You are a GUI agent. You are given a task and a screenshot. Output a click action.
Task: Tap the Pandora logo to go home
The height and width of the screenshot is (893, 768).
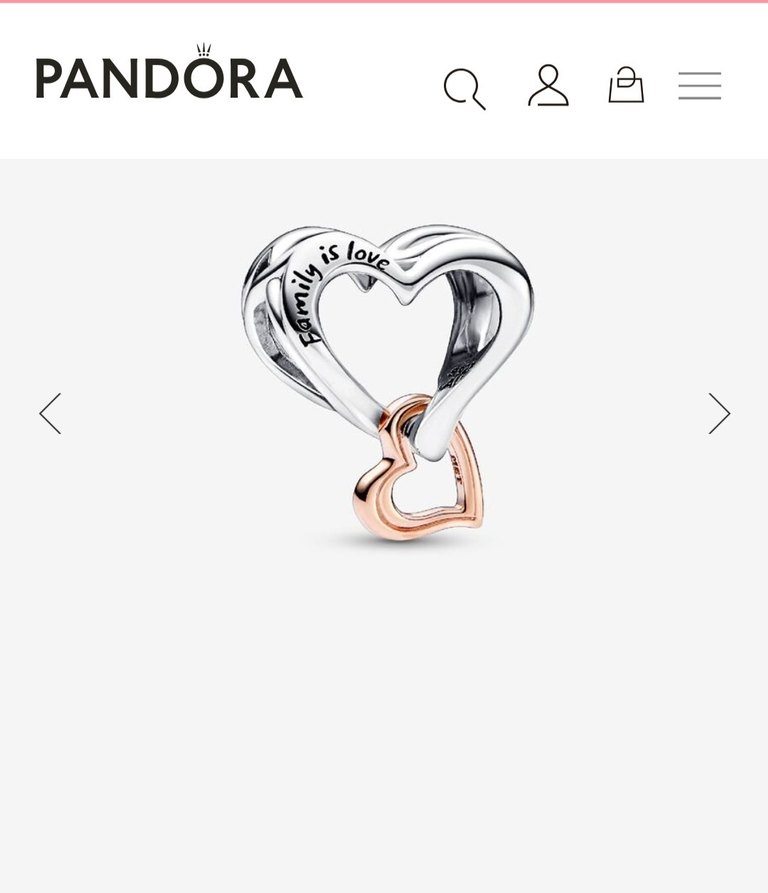click(169, 76)
